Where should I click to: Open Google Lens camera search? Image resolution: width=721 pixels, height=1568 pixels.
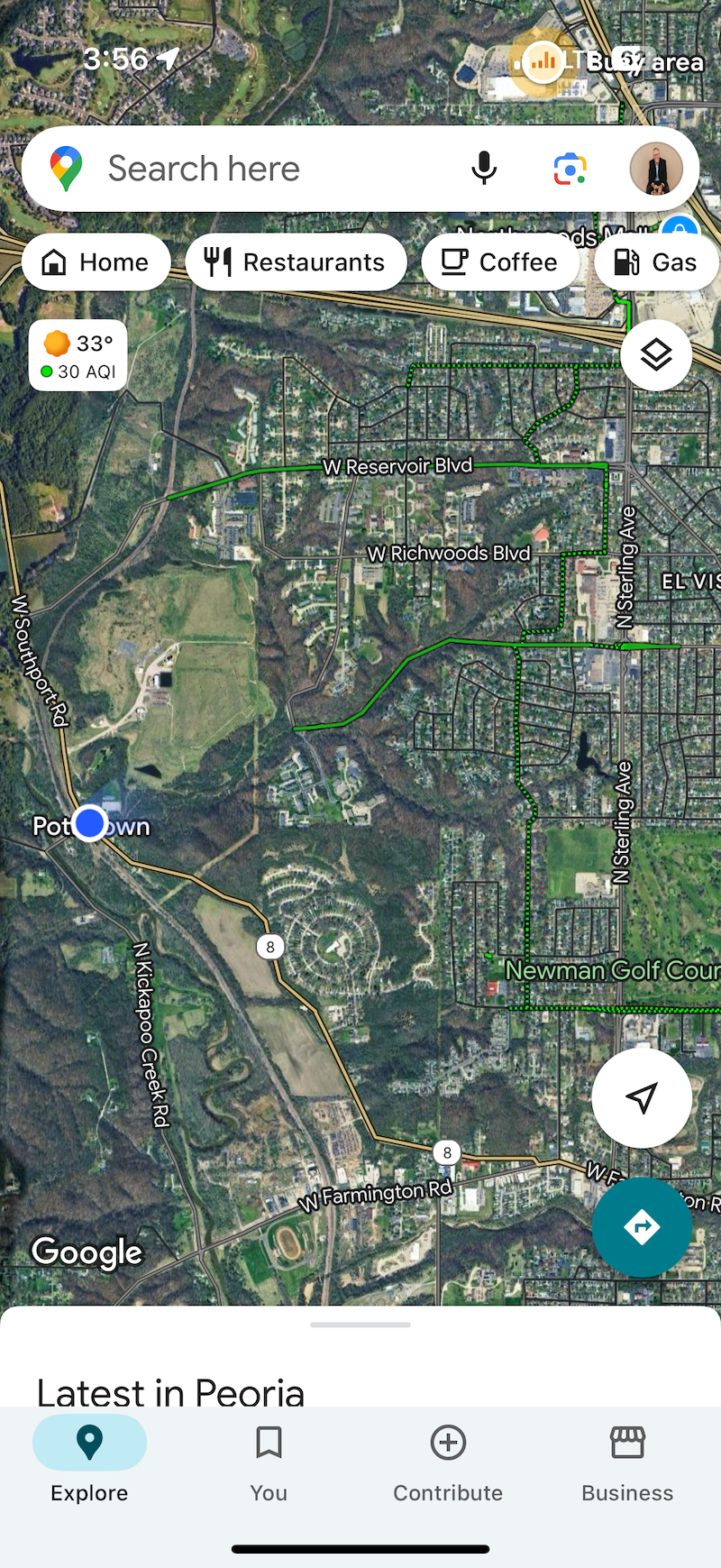tap(570, 169)
